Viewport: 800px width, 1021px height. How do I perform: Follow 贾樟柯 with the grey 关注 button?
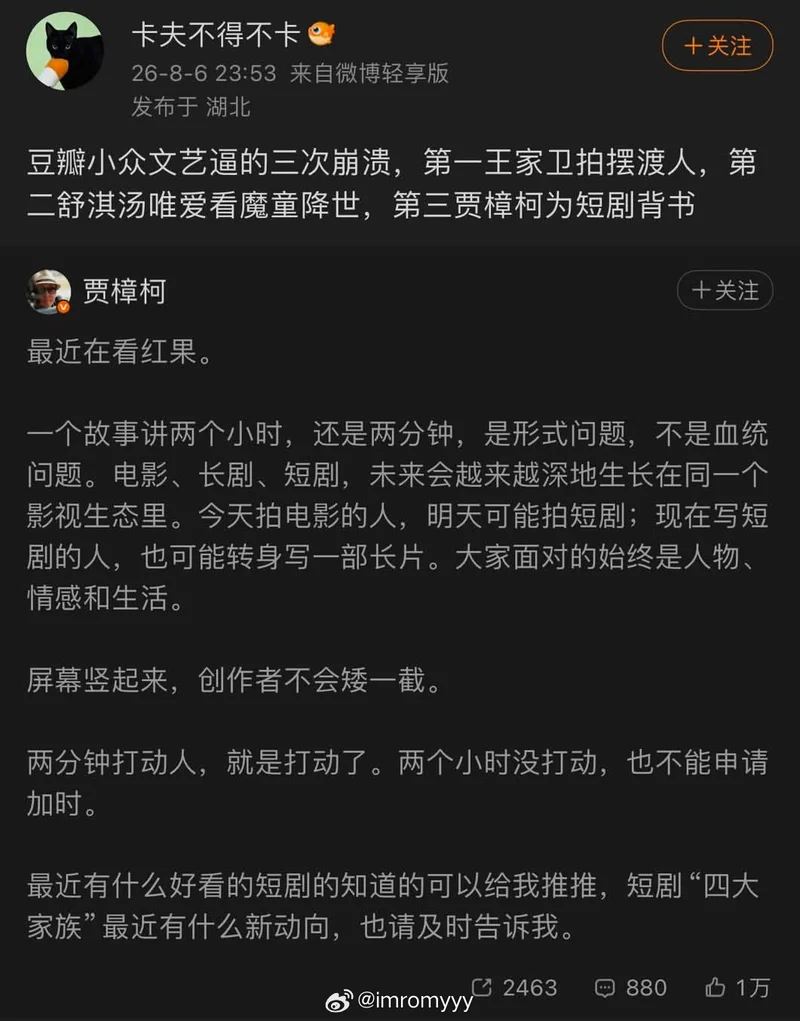coord(724,290)
